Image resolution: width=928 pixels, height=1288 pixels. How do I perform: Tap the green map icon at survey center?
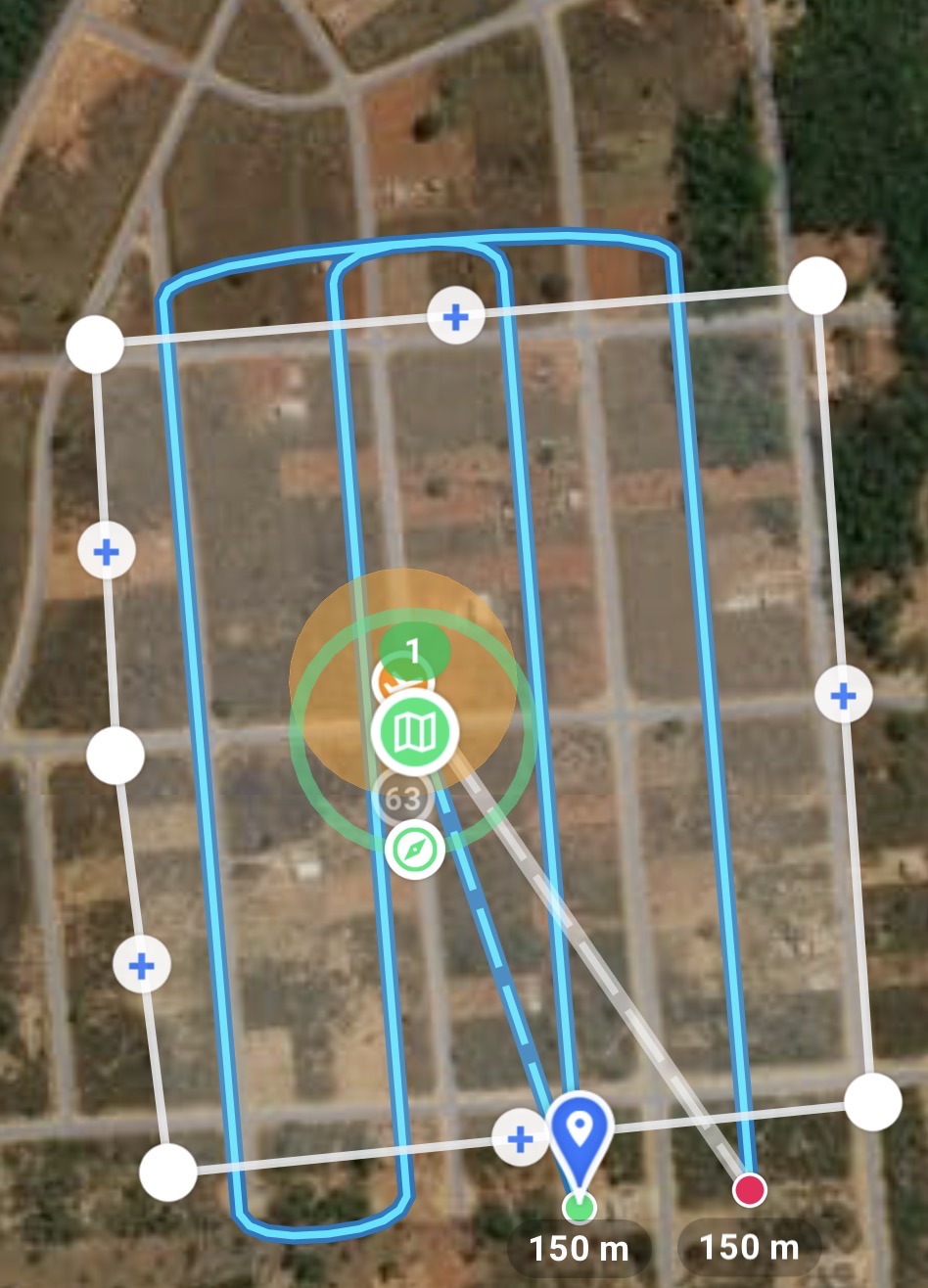415,730
